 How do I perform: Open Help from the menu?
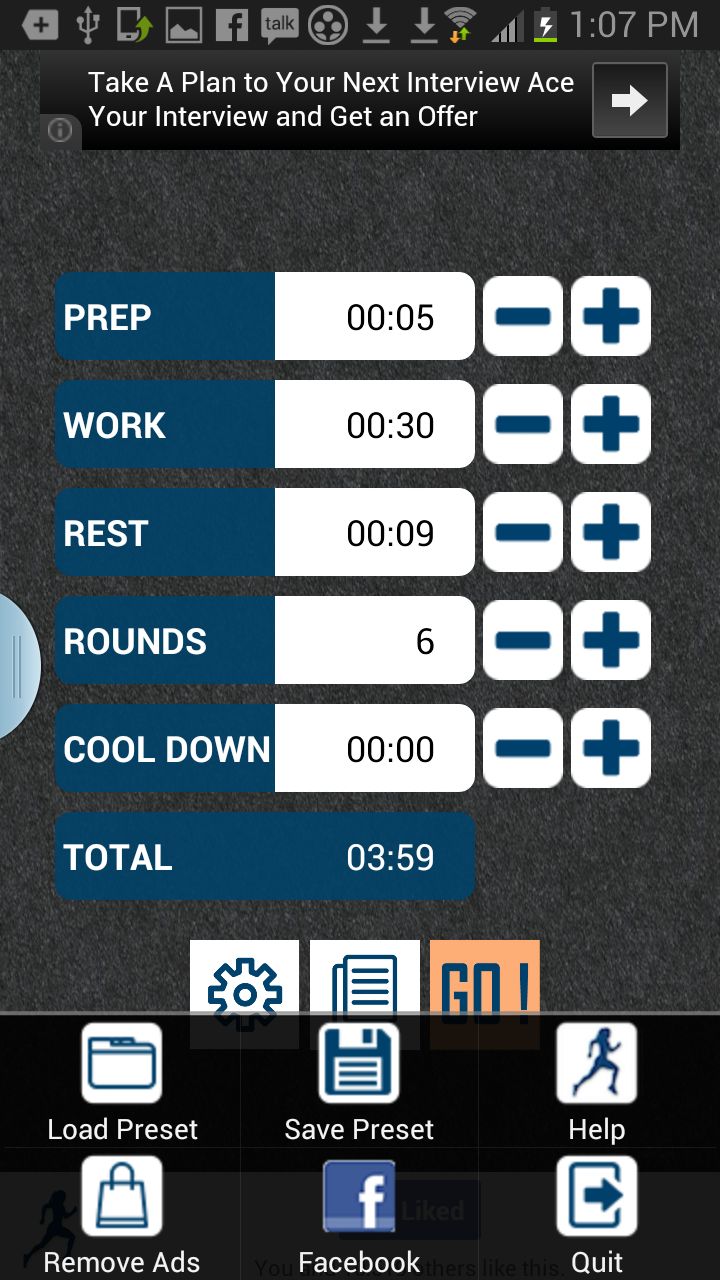pos(597,1081)
